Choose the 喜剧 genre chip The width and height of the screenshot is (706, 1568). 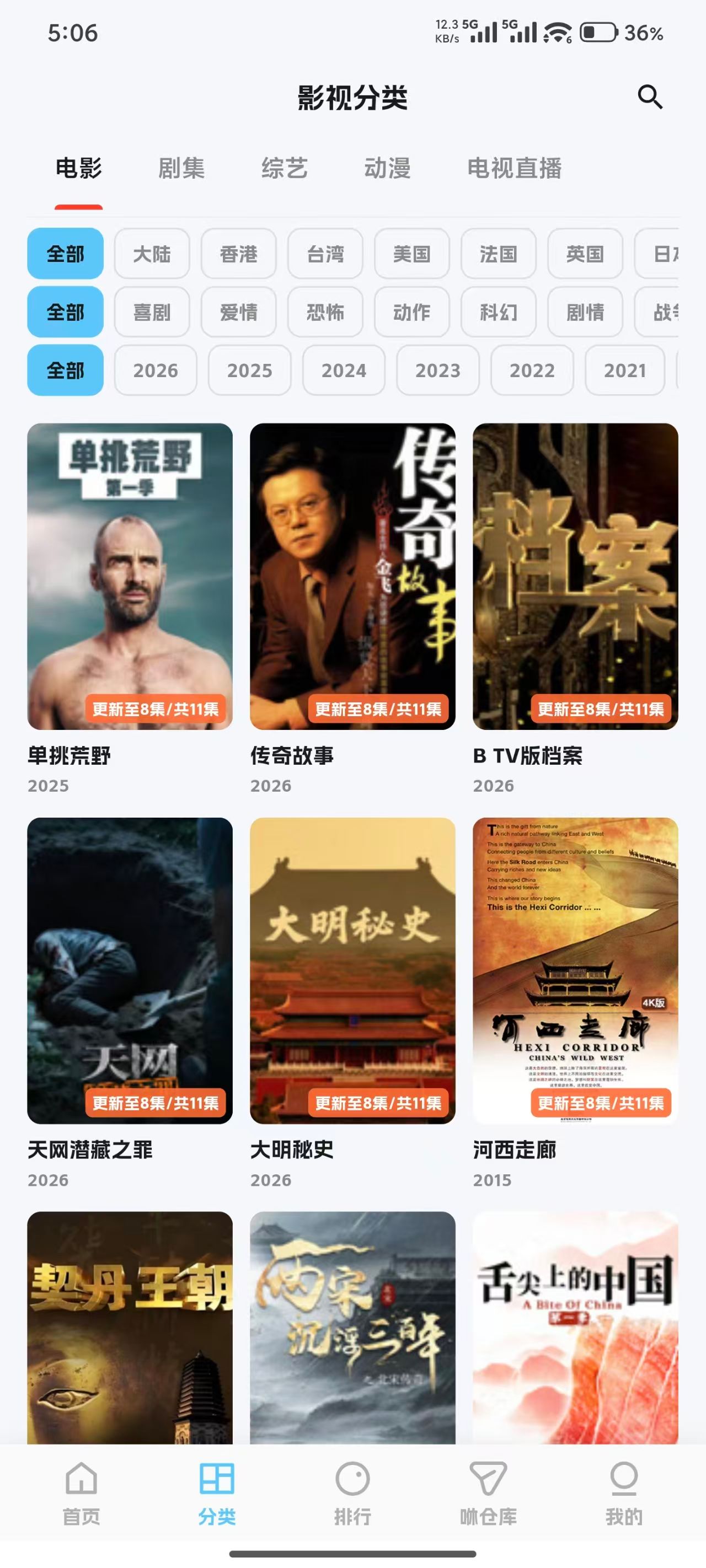pyautogui.click(x=152, y=312)
